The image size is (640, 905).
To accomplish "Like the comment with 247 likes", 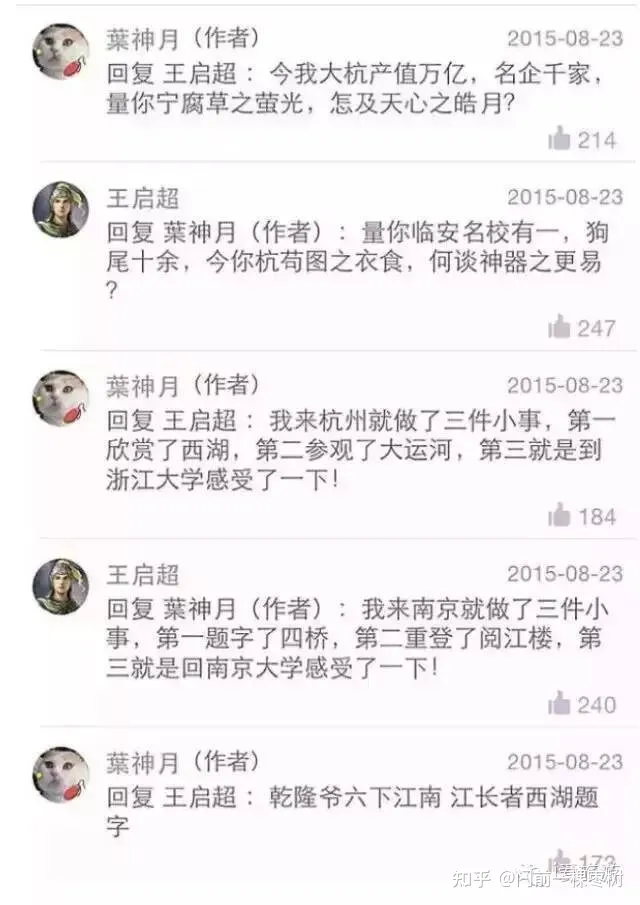I will [x=560, y=327].
